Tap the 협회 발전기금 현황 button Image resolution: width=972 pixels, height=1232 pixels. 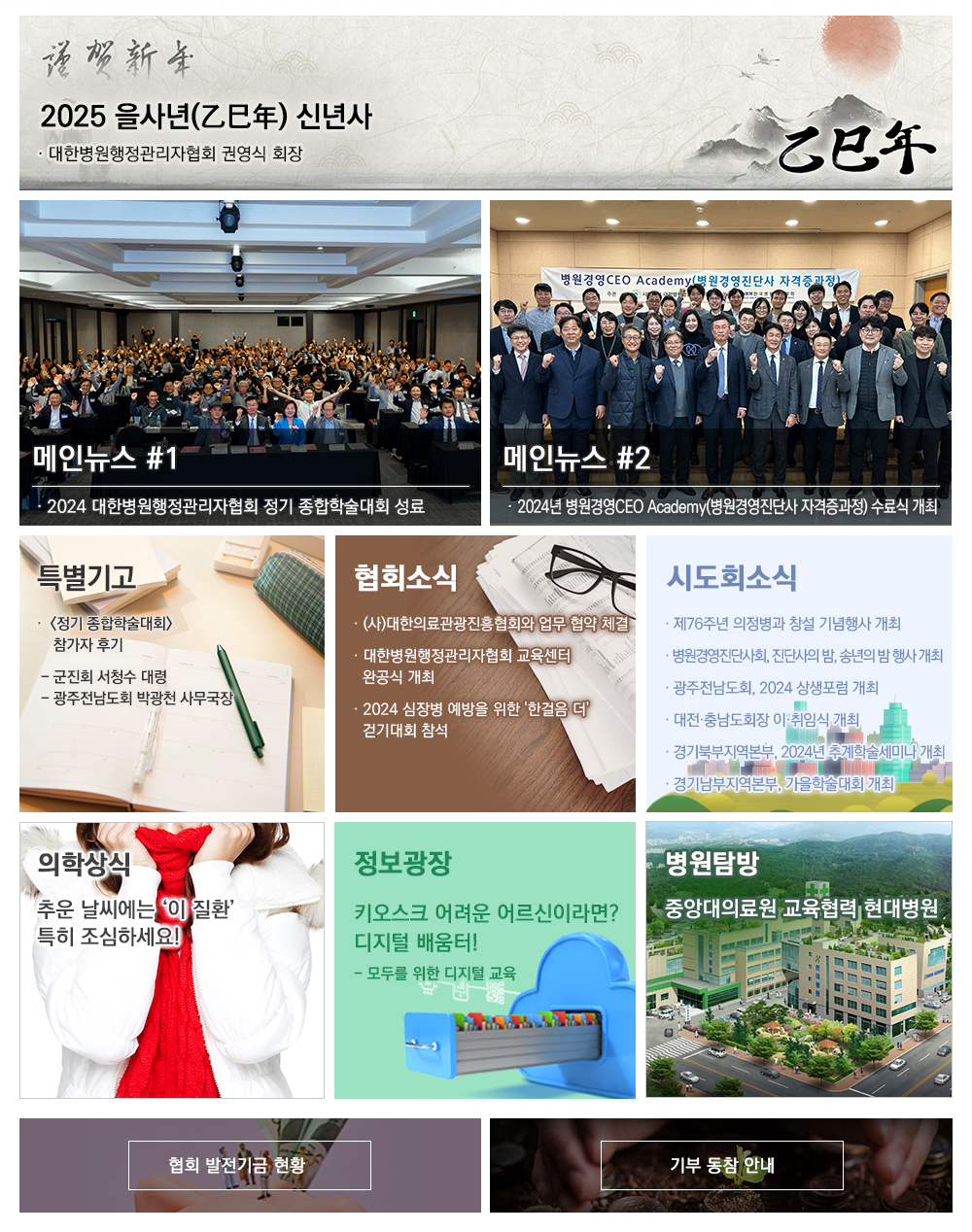[x=250, y=1165]
